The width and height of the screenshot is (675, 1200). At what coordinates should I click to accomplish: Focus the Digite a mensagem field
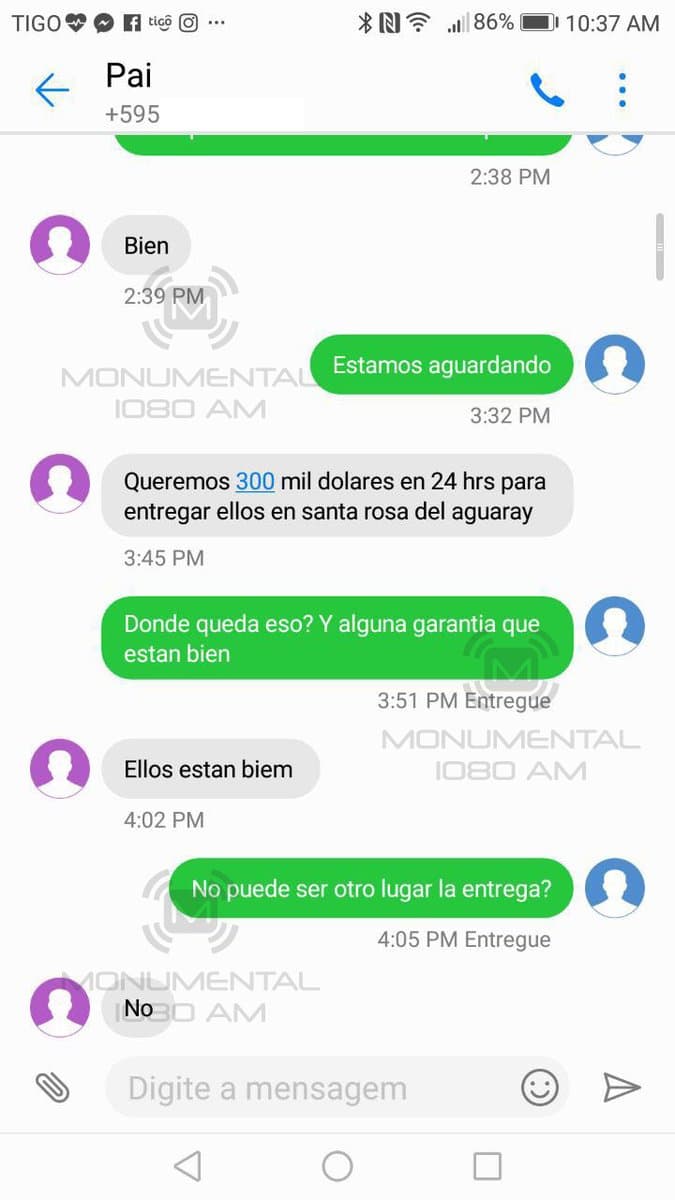coord(310,1087)
